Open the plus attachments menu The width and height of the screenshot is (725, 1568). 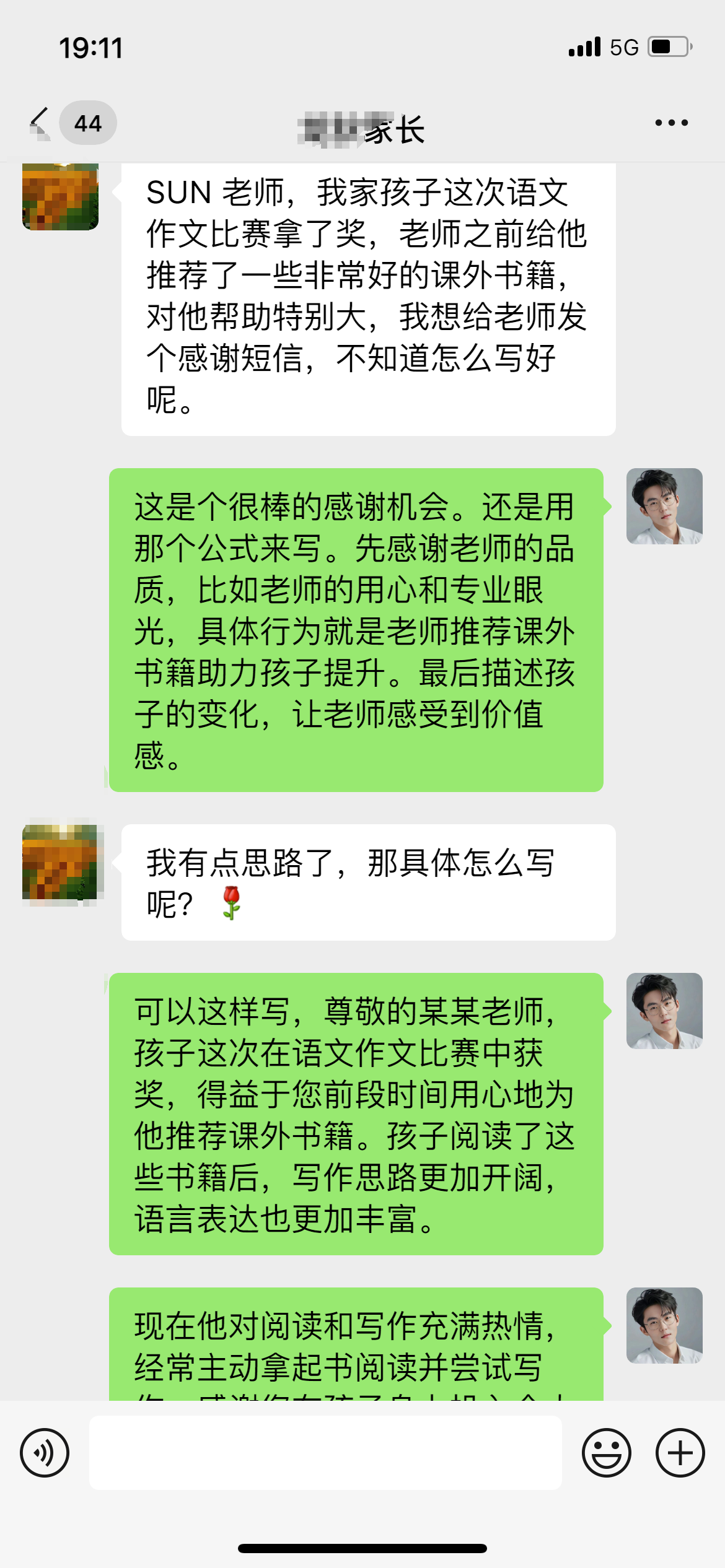point(680,1453)
